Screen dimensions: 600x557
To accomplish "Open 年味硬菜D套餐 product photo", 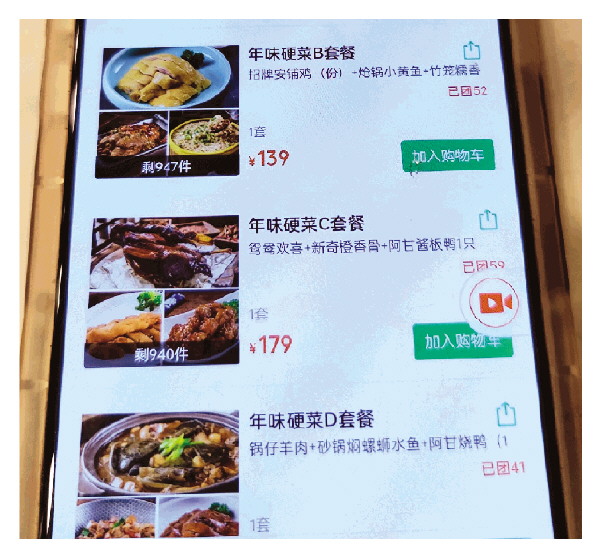I will [x=159, y=470].
